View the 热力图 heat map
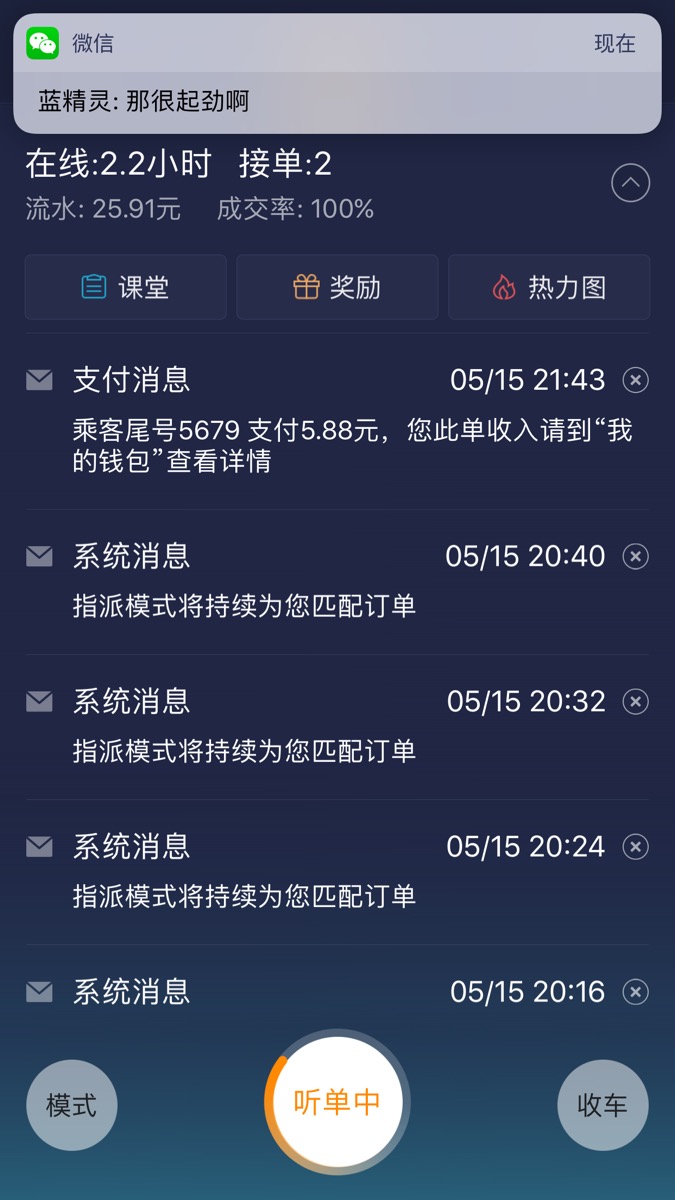The width and height of the screenshot is (675, 1200). (x=549, y=287)
